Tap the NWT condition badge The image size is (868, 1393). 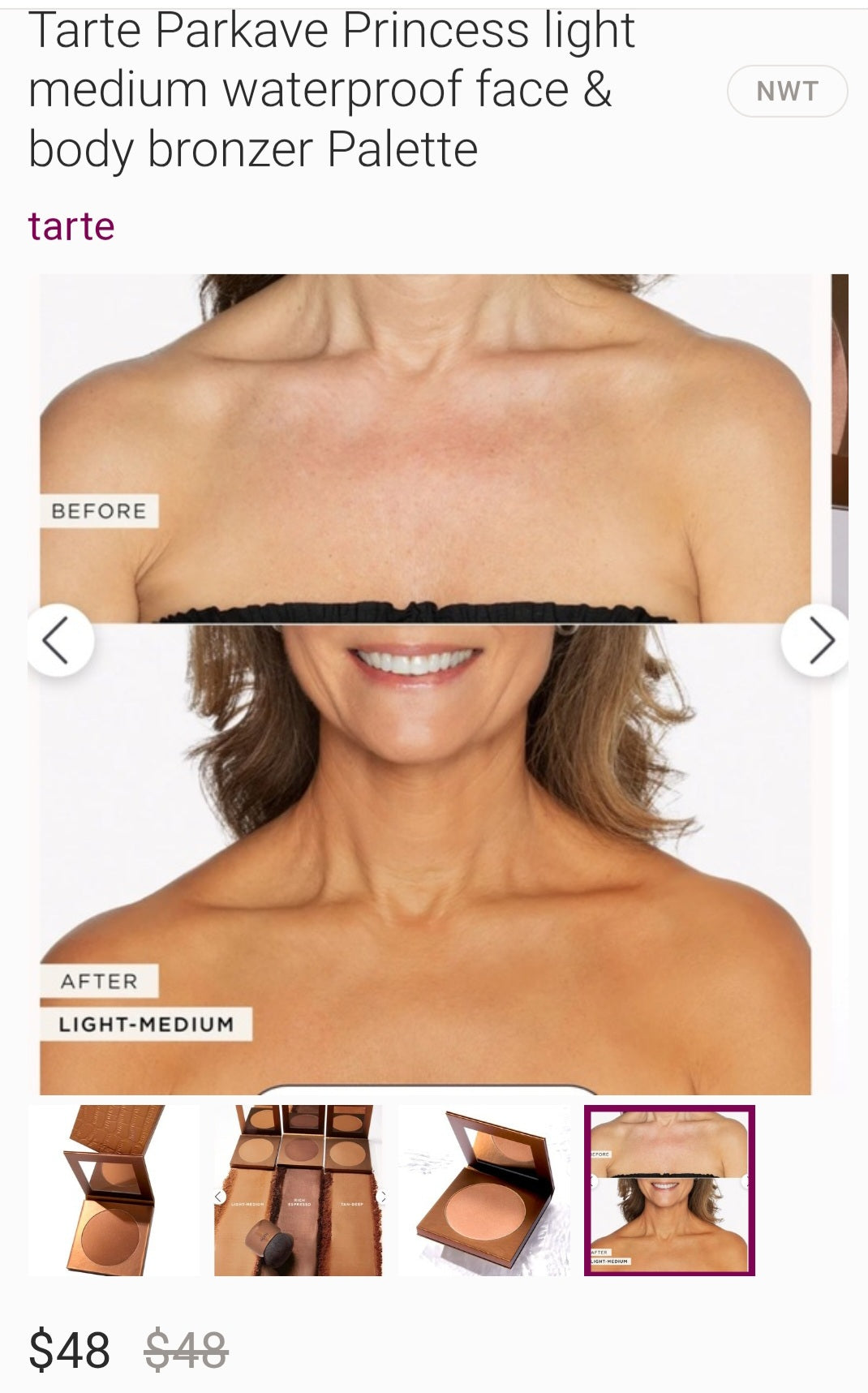coord(787,91)
